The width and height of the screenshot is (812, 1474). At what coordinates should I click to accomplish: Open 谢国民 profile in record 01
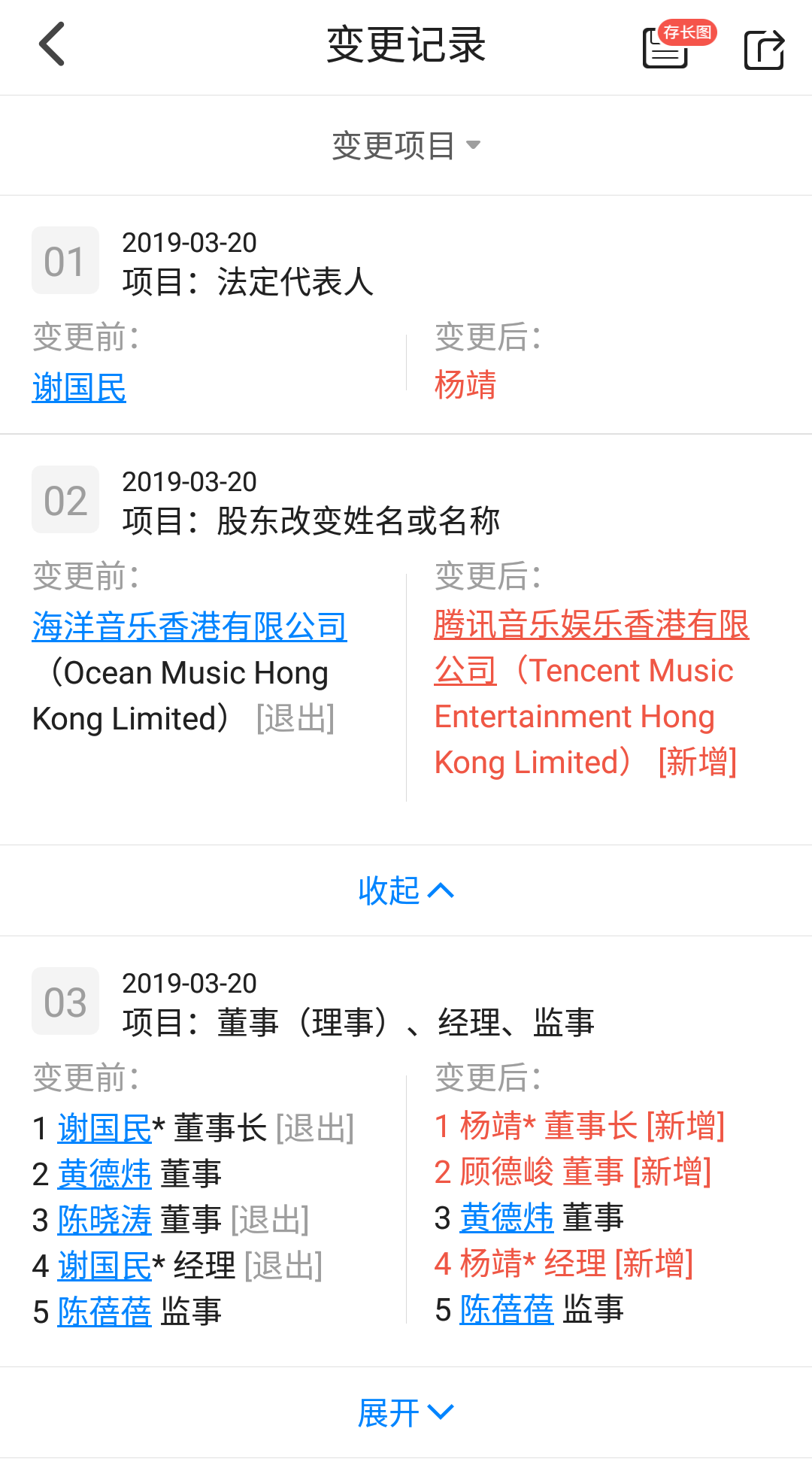79,387
